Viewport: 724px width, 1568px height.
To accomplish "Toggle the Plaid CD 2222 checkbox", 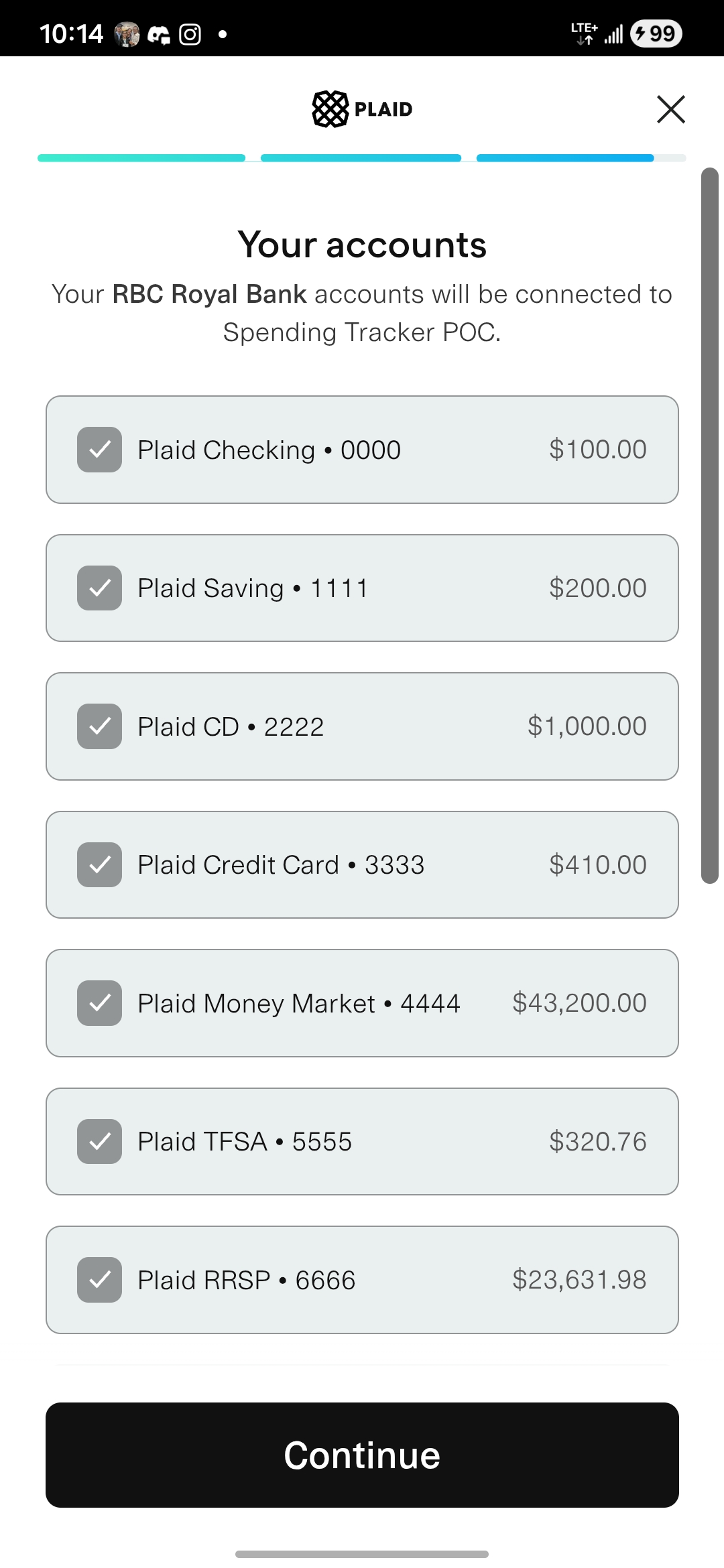I will tap(99, 726).
